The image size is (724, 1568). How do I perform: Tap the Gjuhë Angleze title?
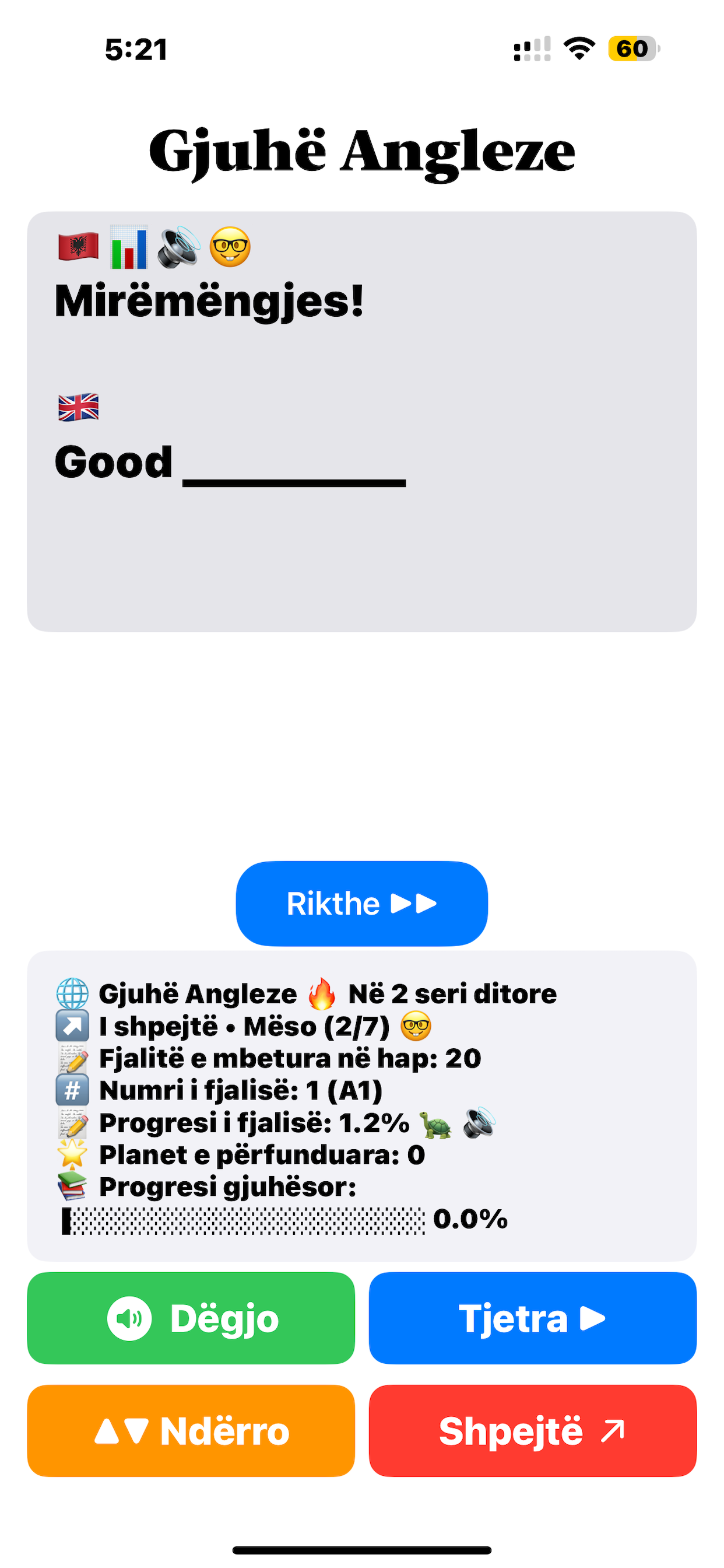point(362,150)
